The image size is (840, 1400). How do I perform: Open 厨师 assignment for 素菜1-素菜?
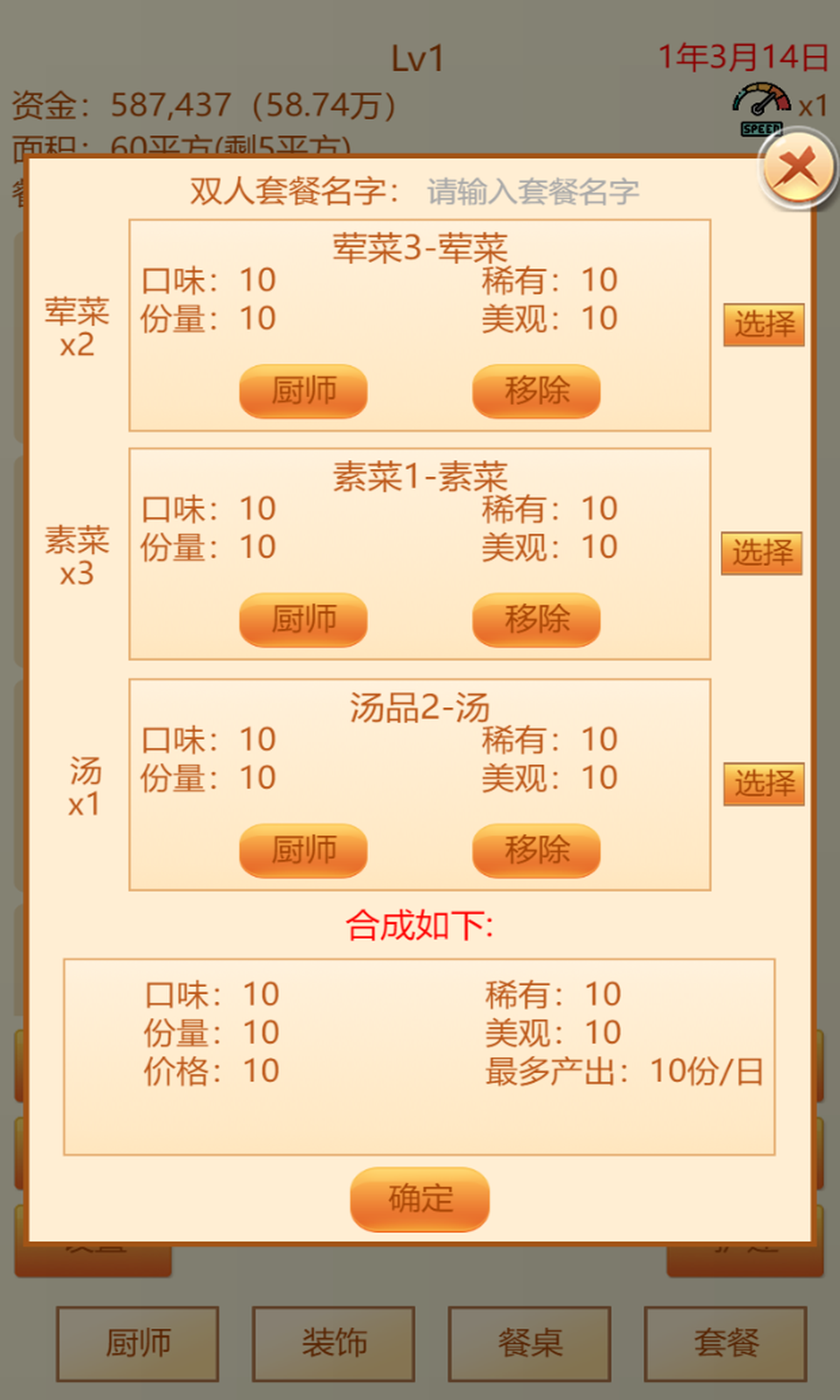click(303, 619)
